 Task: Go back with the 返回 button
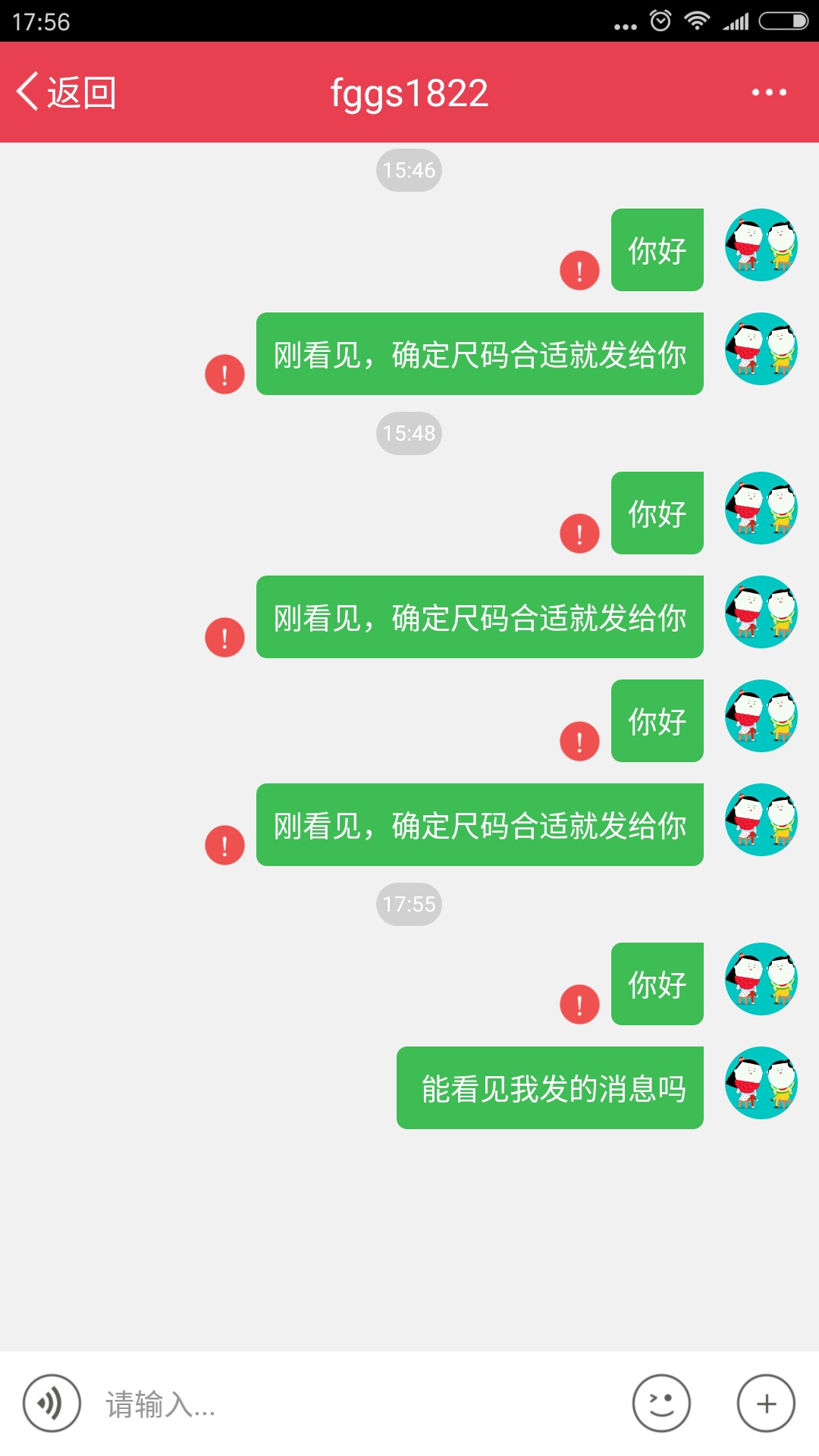click(66, 93)
